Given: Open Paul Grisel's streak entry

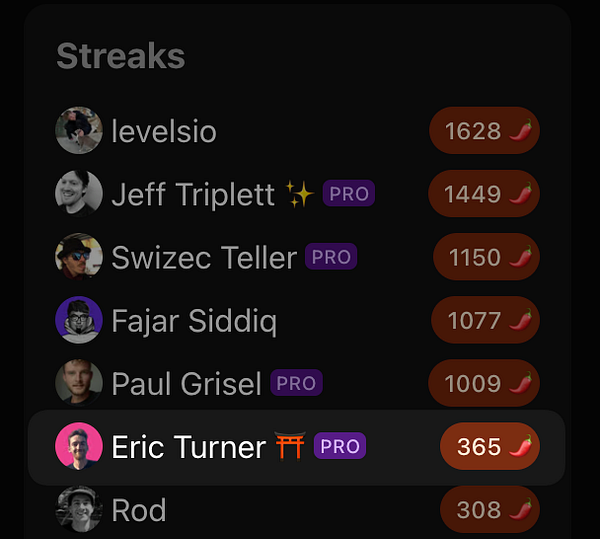Looking at the screenshot, I should coord(186,384).
